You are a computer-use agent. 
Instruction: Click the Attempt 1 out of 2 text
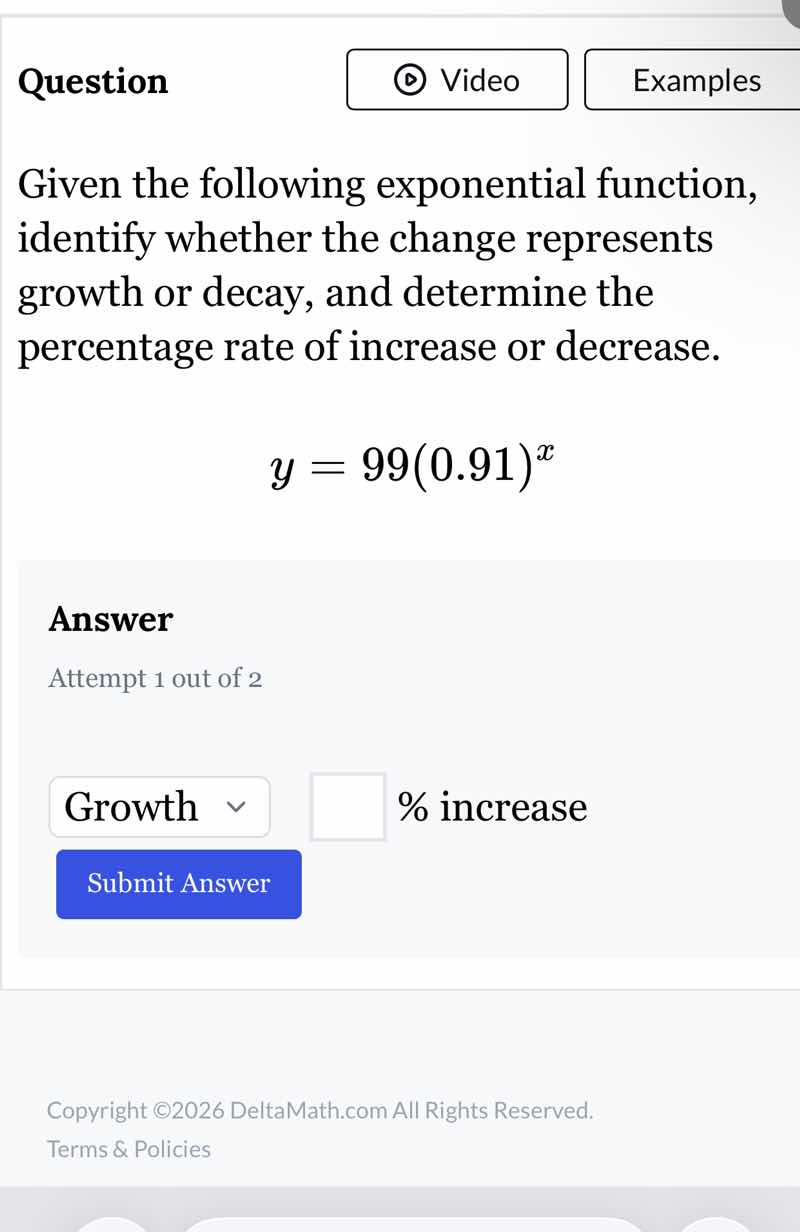click(155, 678)
